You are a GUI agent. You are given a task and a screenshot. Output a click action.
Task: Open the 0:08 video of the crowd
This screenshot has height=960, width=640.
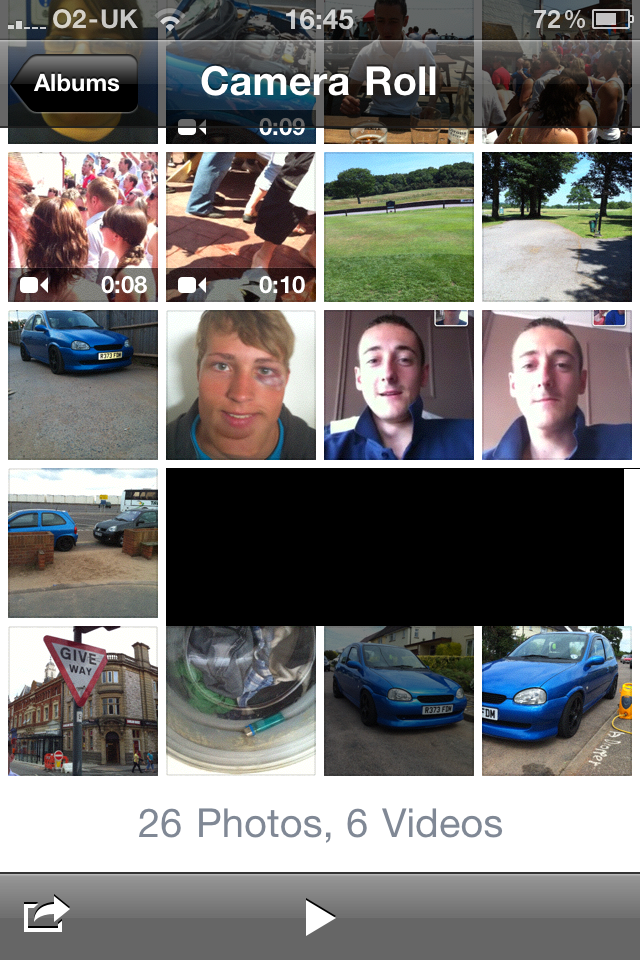[83, 227]
